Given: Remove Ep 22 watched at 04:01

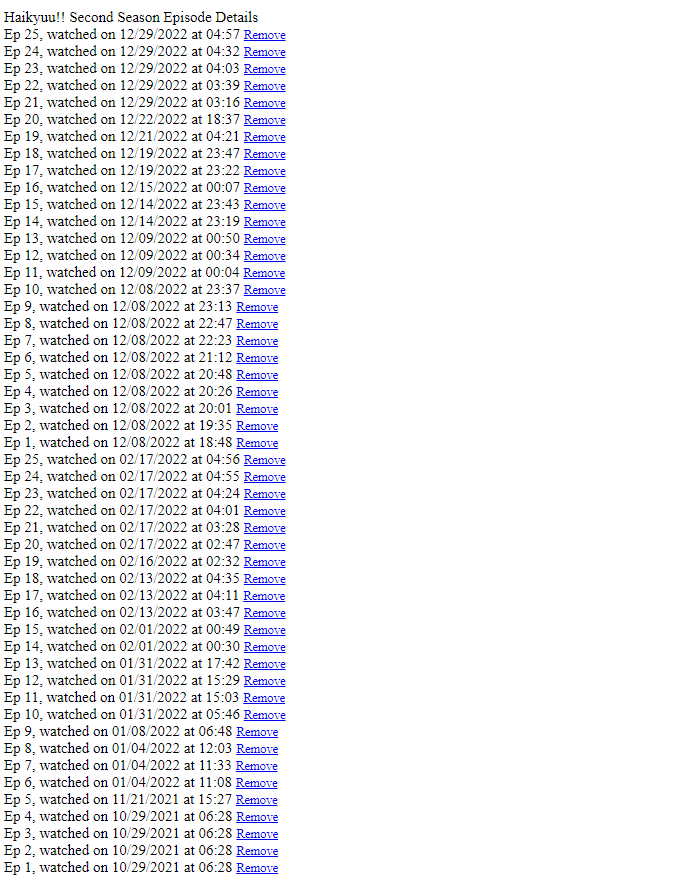Looking at the screenshot, I should coord(264,511).
